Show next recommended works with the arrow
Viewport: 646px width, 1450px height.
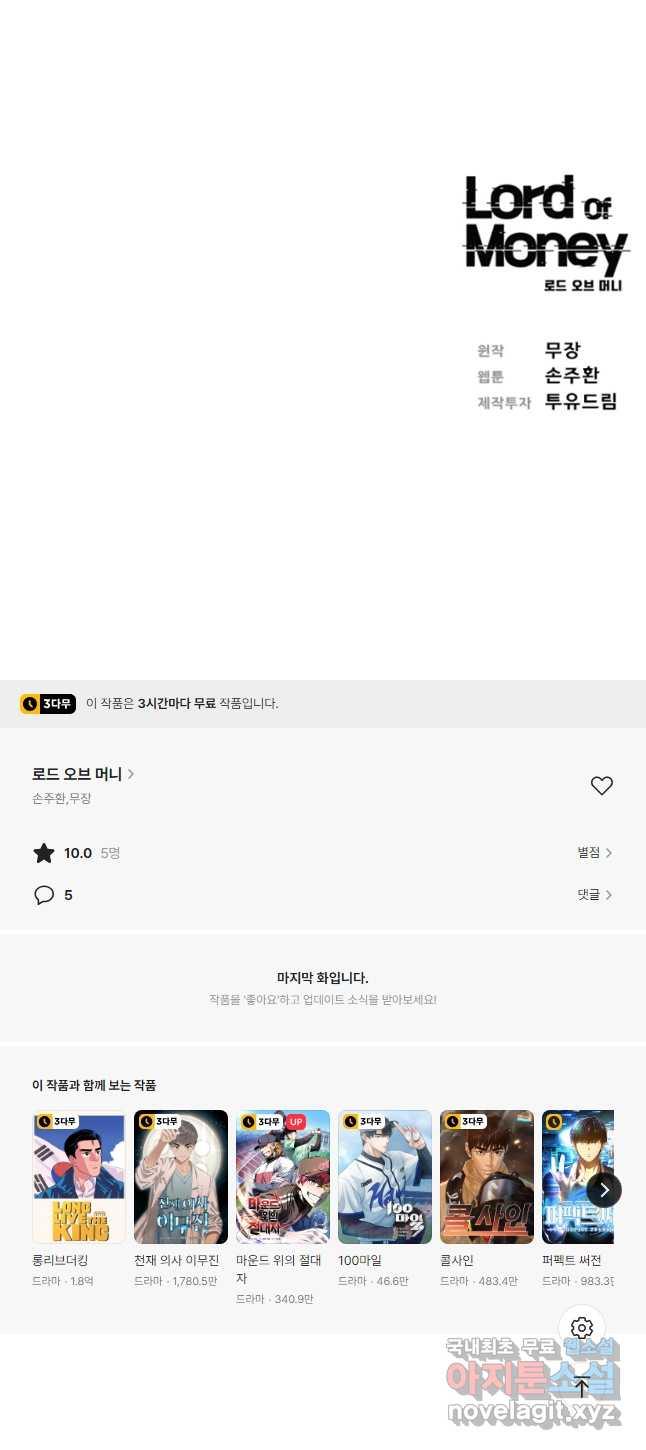tap(604, 1190)
